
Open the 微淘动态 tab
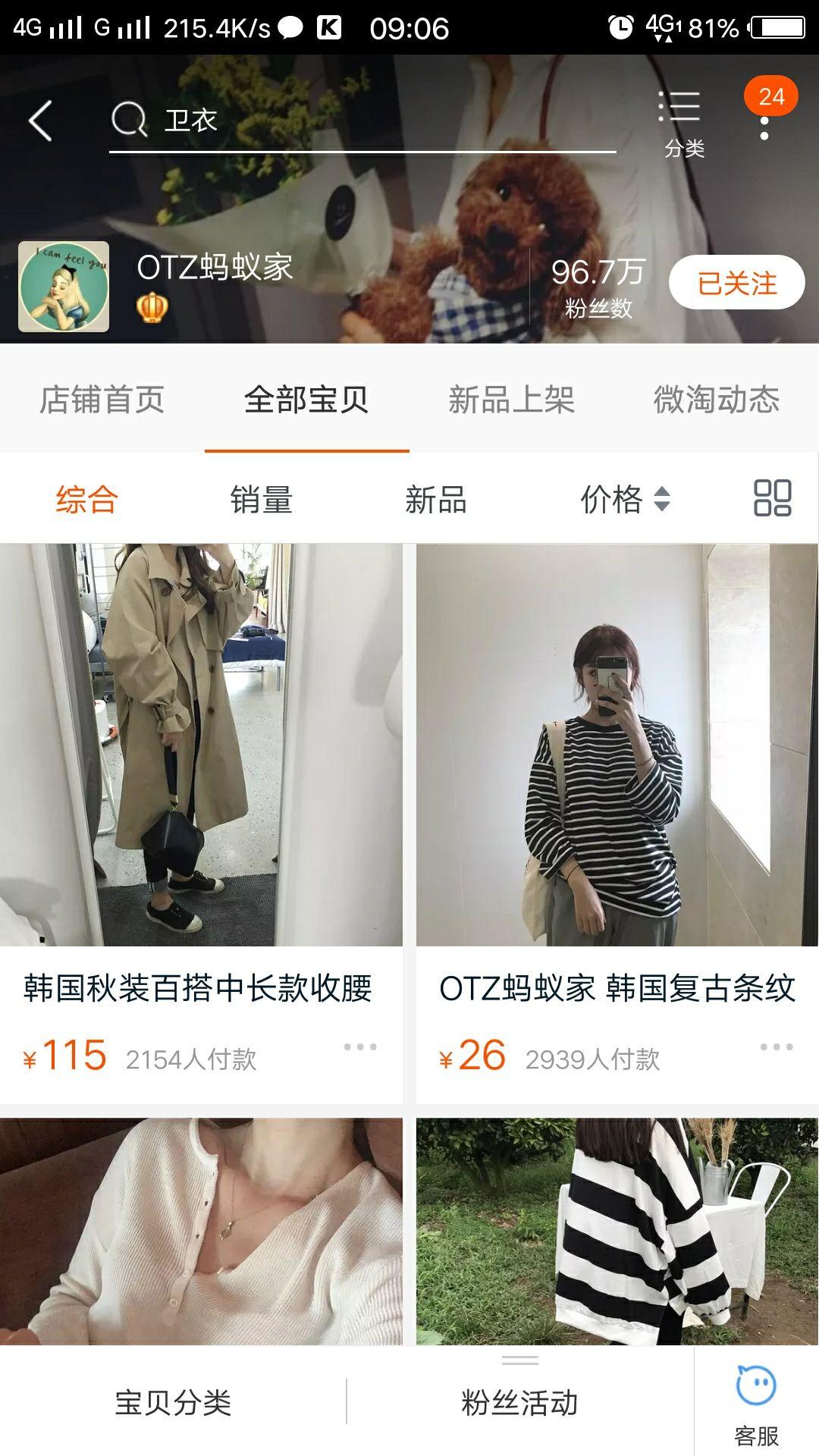[x=716, y=400]
